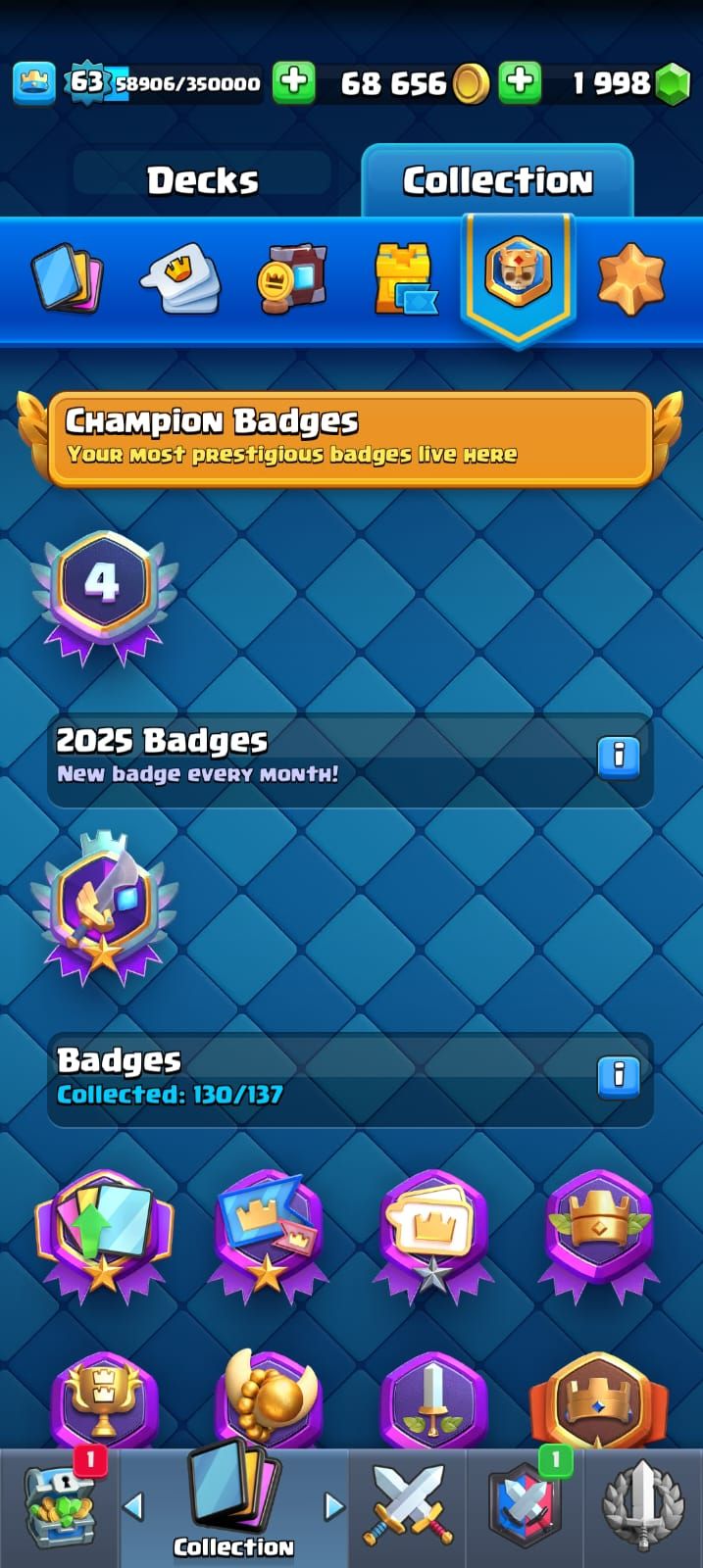Go to the Battle crossed swords tab

point(407,1509)
